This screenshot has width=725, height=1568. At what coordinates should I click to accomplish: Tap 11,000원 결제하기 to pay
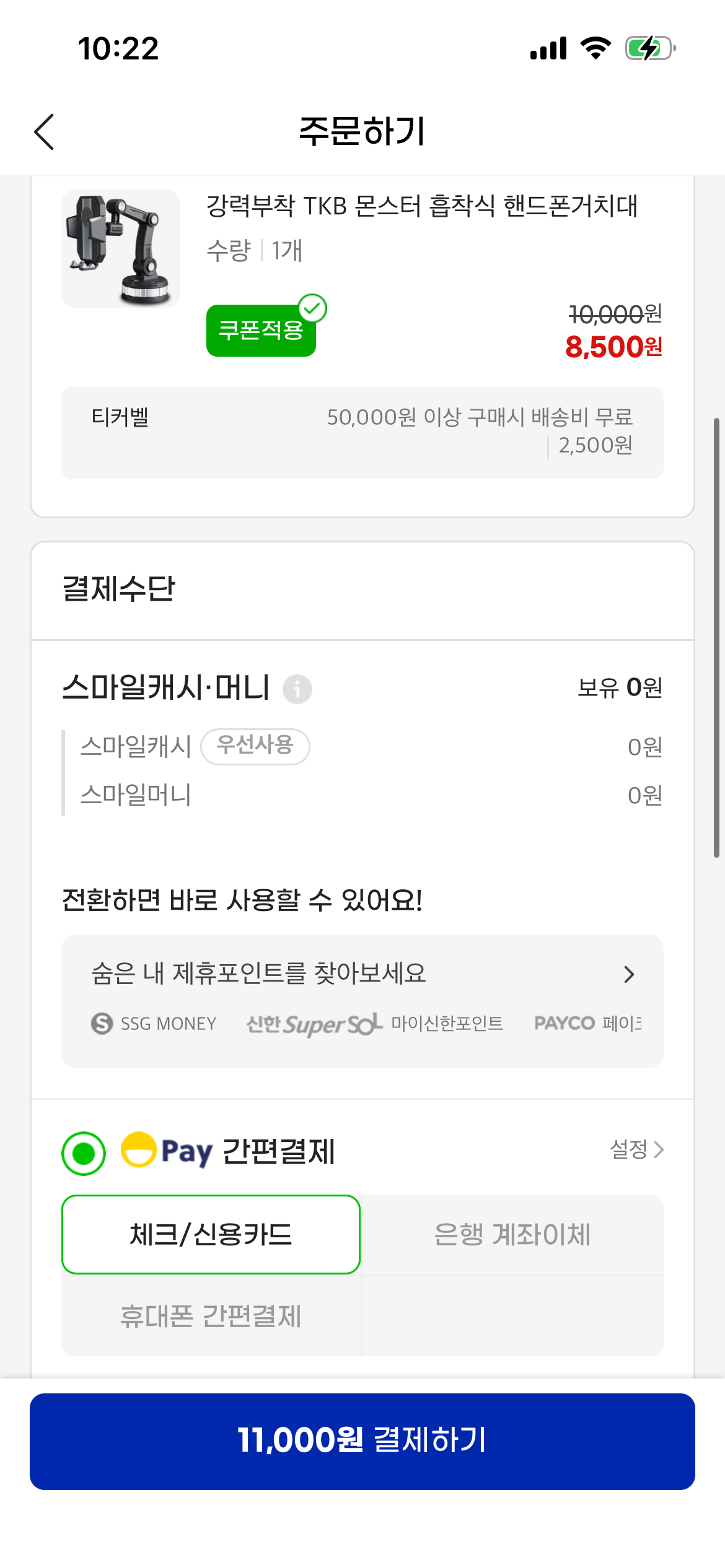[362, 1441]
